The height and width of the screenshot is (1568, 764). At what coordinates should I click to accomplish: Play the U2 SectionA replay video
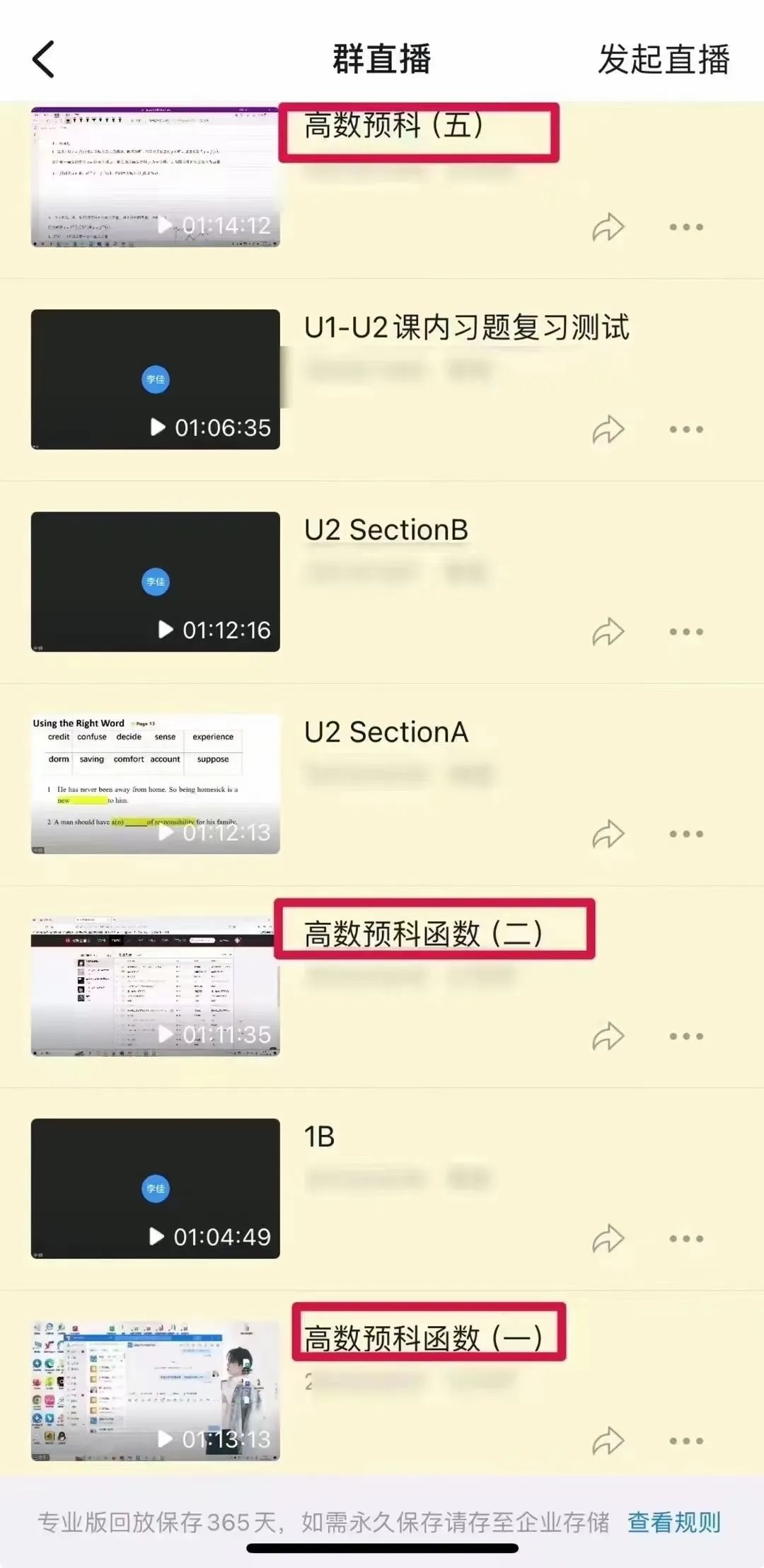pos(156,784)
